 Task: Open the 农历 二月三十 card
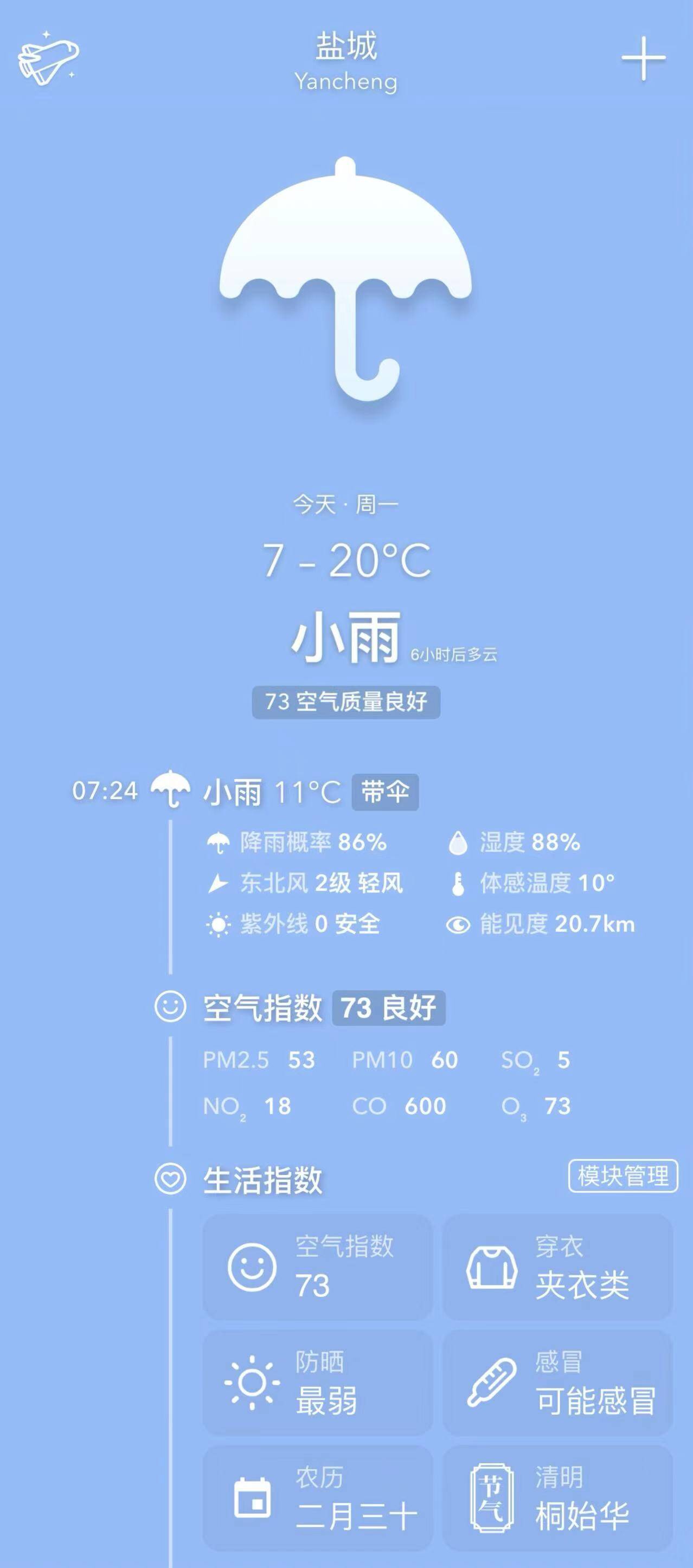click(318, 1498)
